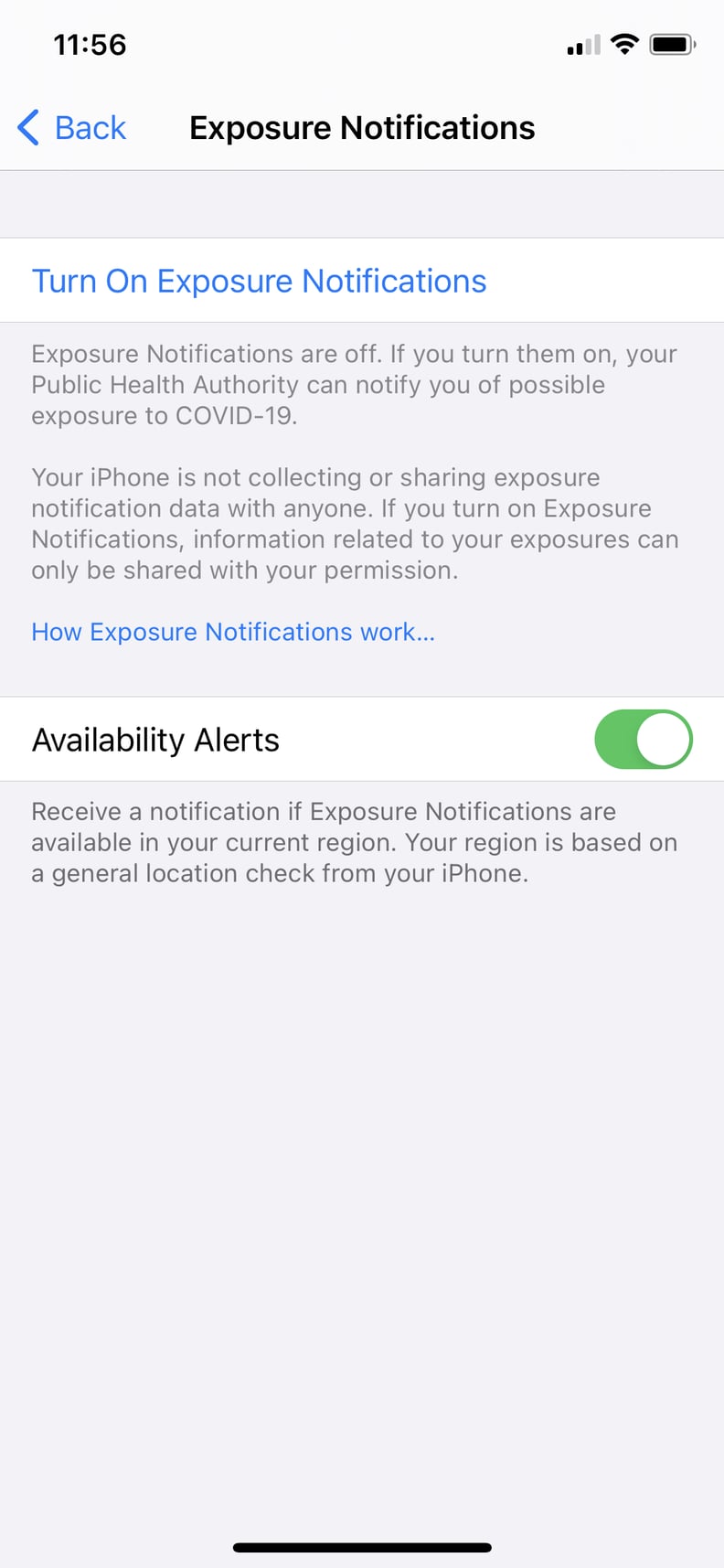
Task: Open How Exposure Notifications work link
Action: pos(233,632)
